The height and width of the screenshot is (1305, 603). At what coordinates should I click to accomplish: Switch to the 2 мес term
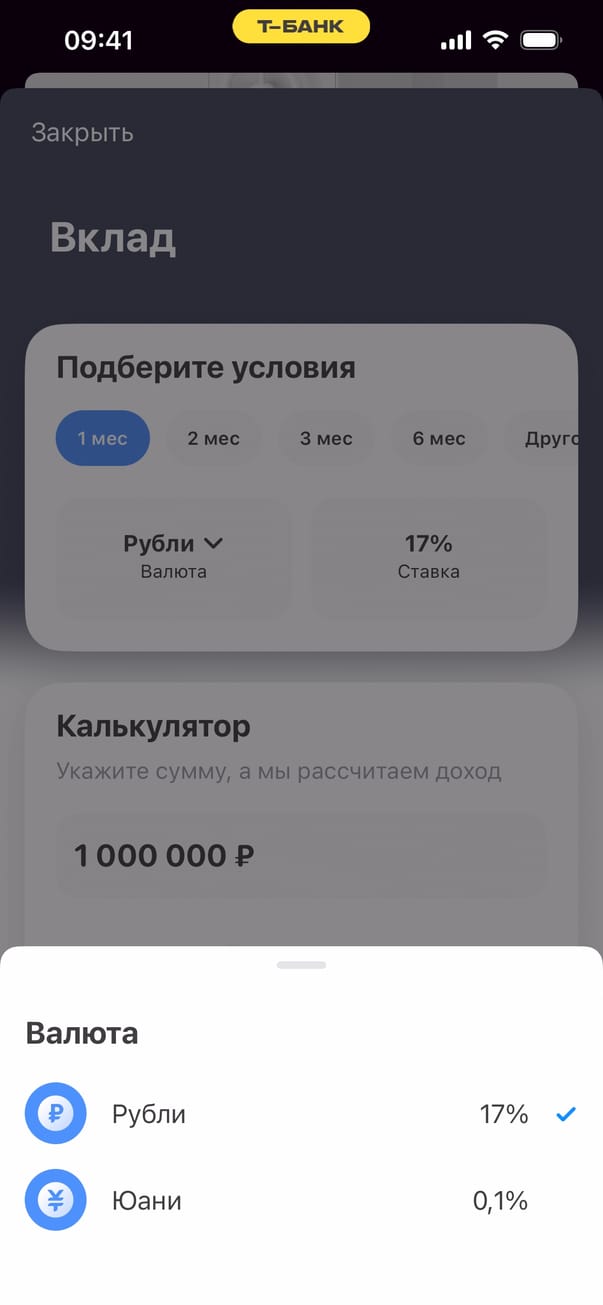click(214, 439)
